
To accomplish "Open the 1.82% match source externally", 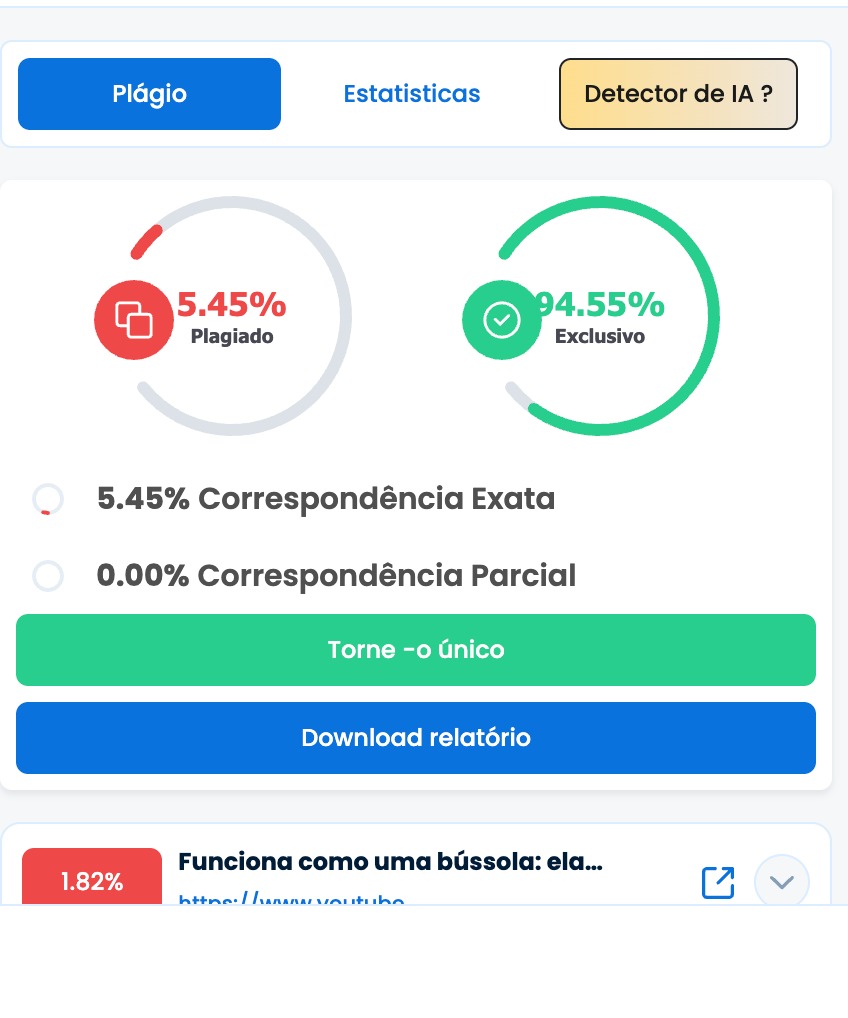I will click(718, 882).
